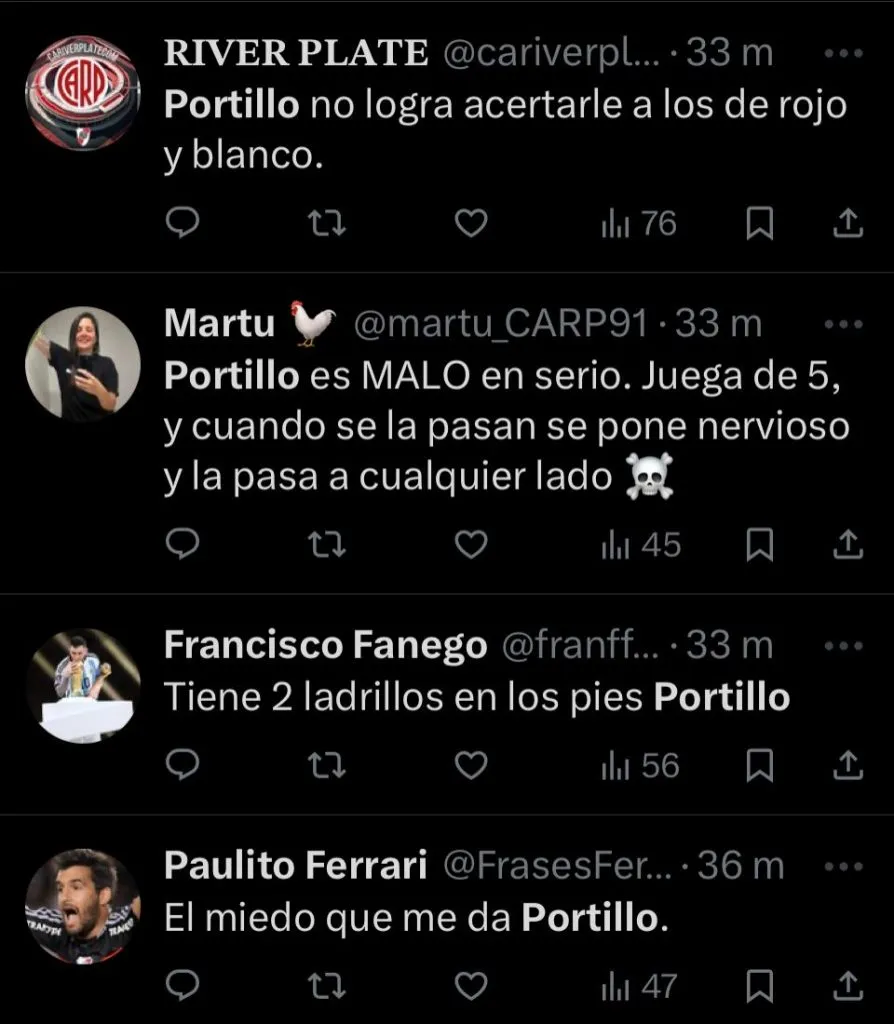Reply to Paulito Ferrari's tweet
This screenshot has height=1024, width=894.
182,987
